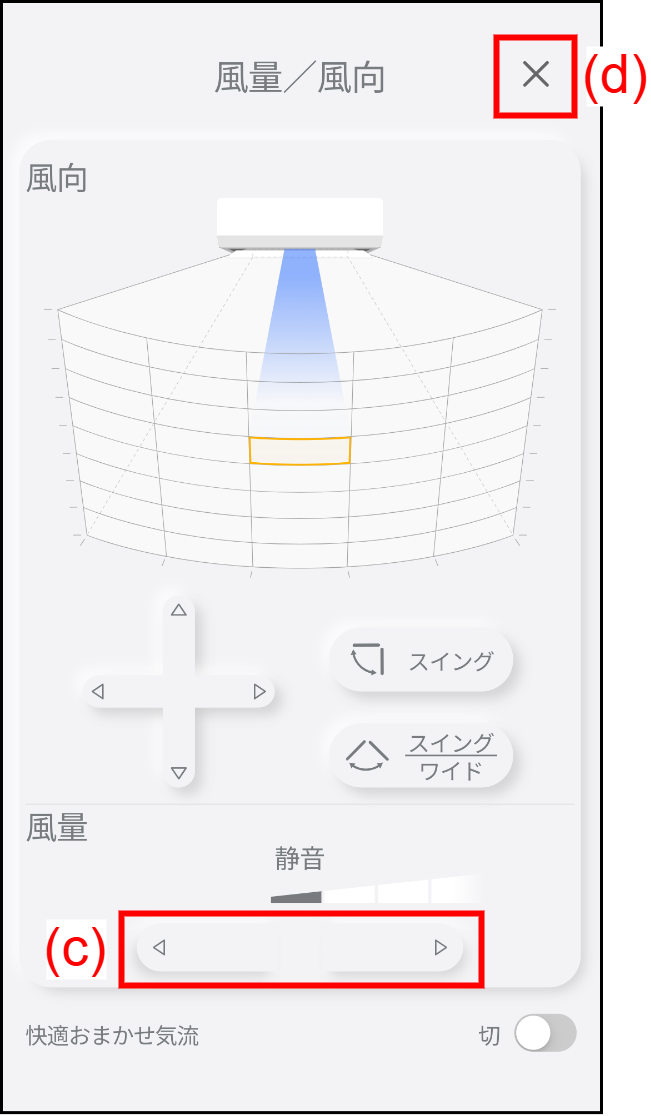Screen dimensions: 651x1116
Task: Turn on 快適おまかせ気流
Action: pos(545,1034)
